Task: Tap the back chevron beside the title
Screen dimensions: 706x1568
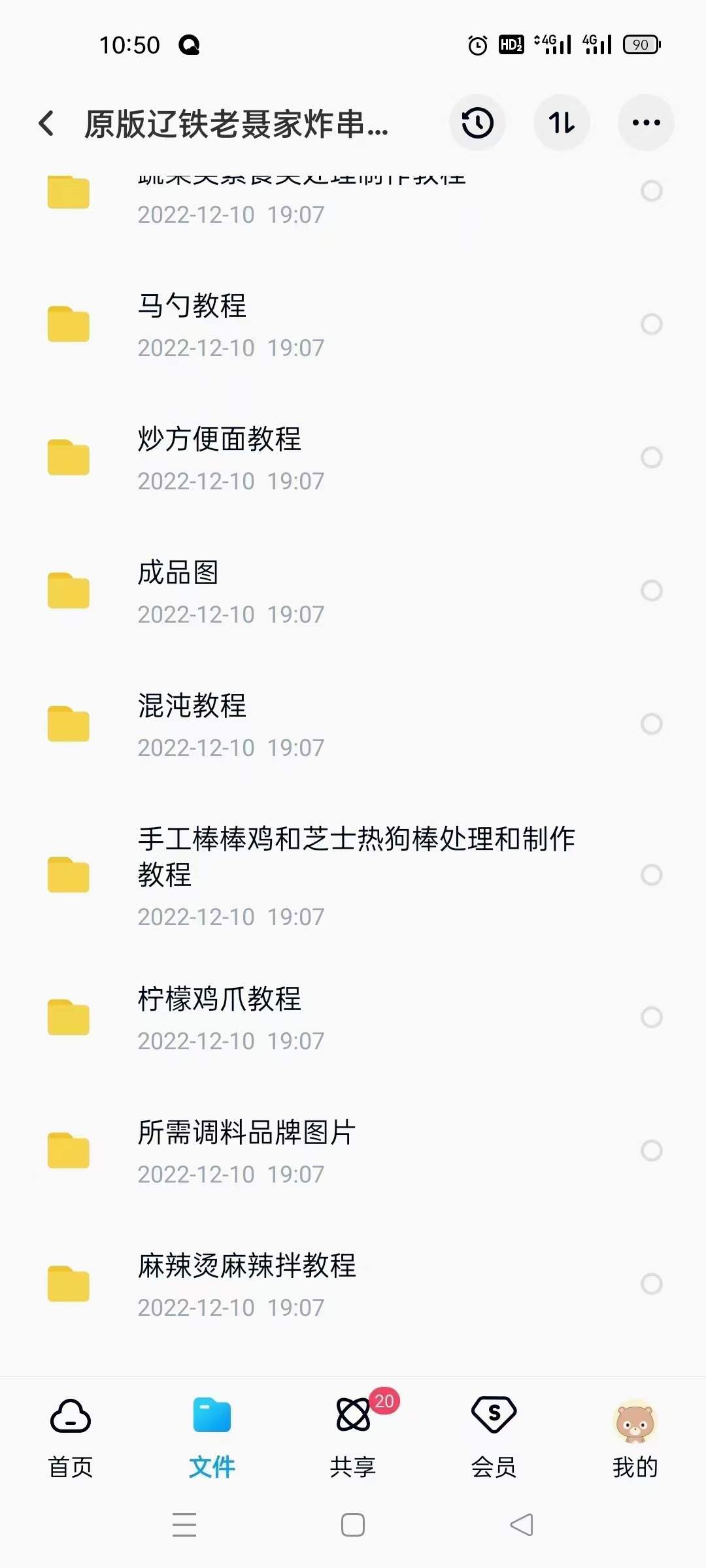Action: [46, 123]
